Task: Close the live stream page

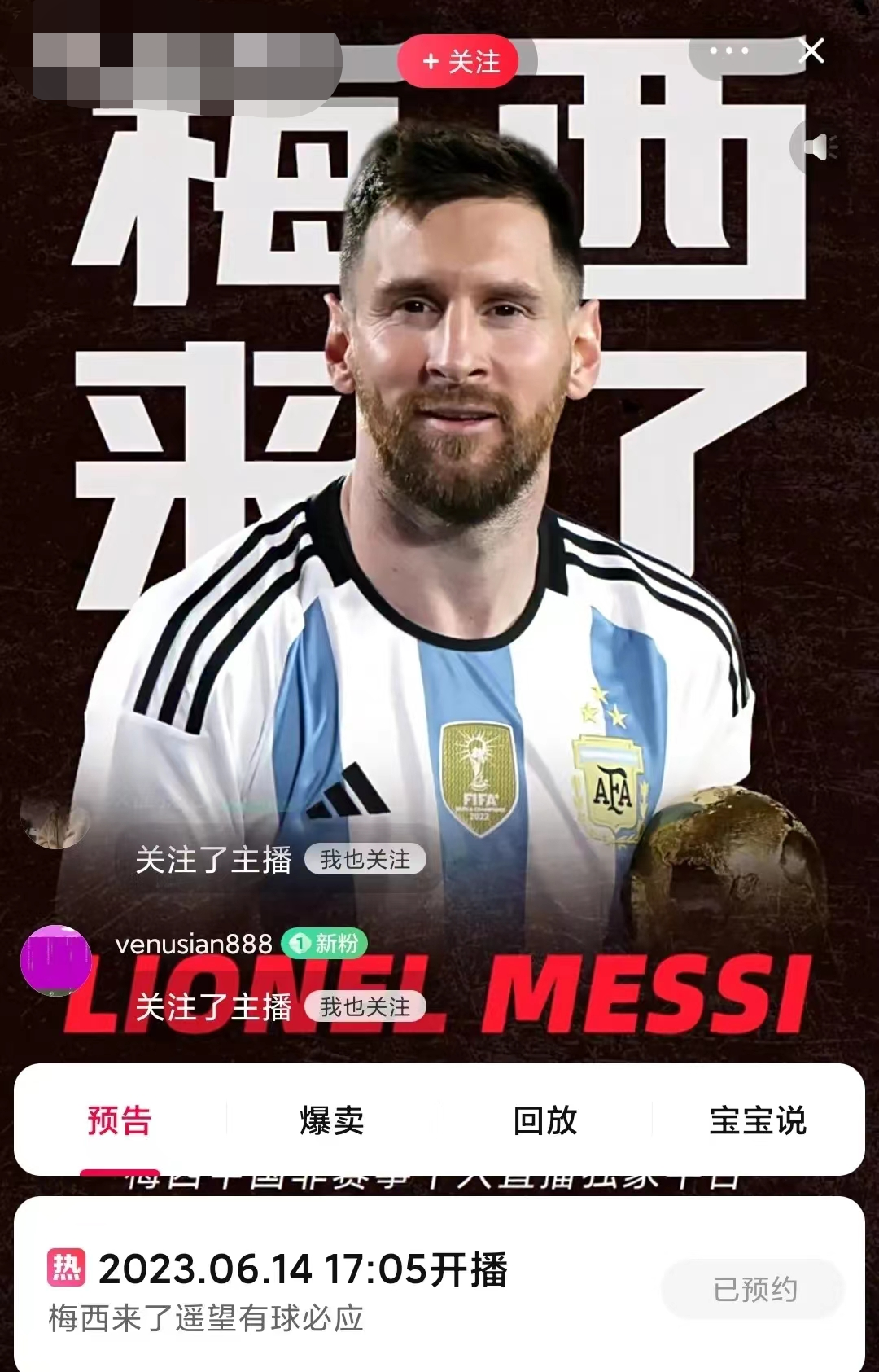Action: point(811,51)
